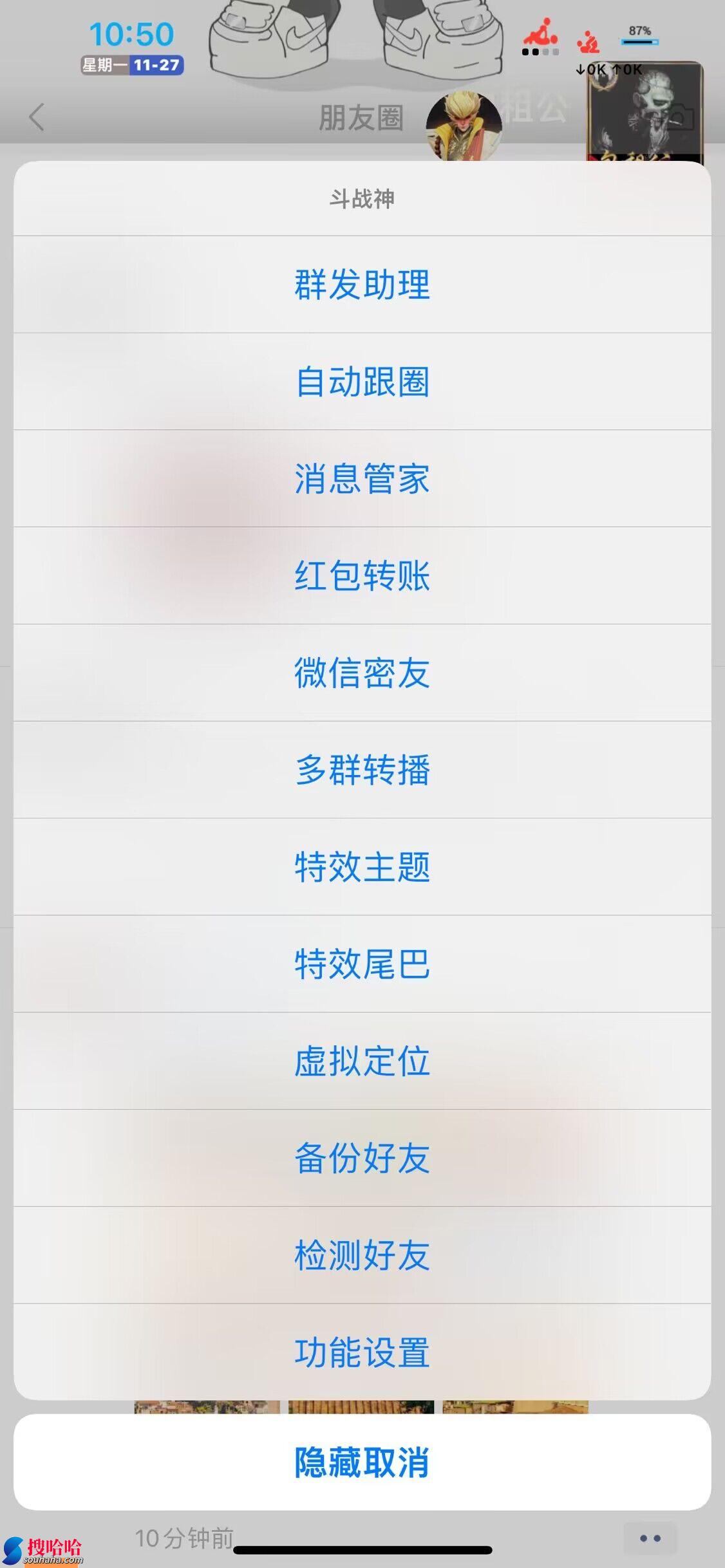The image size is (725, 1568).
Task: Open the 特效主题 feature
Action: click(x=362, y=866)
